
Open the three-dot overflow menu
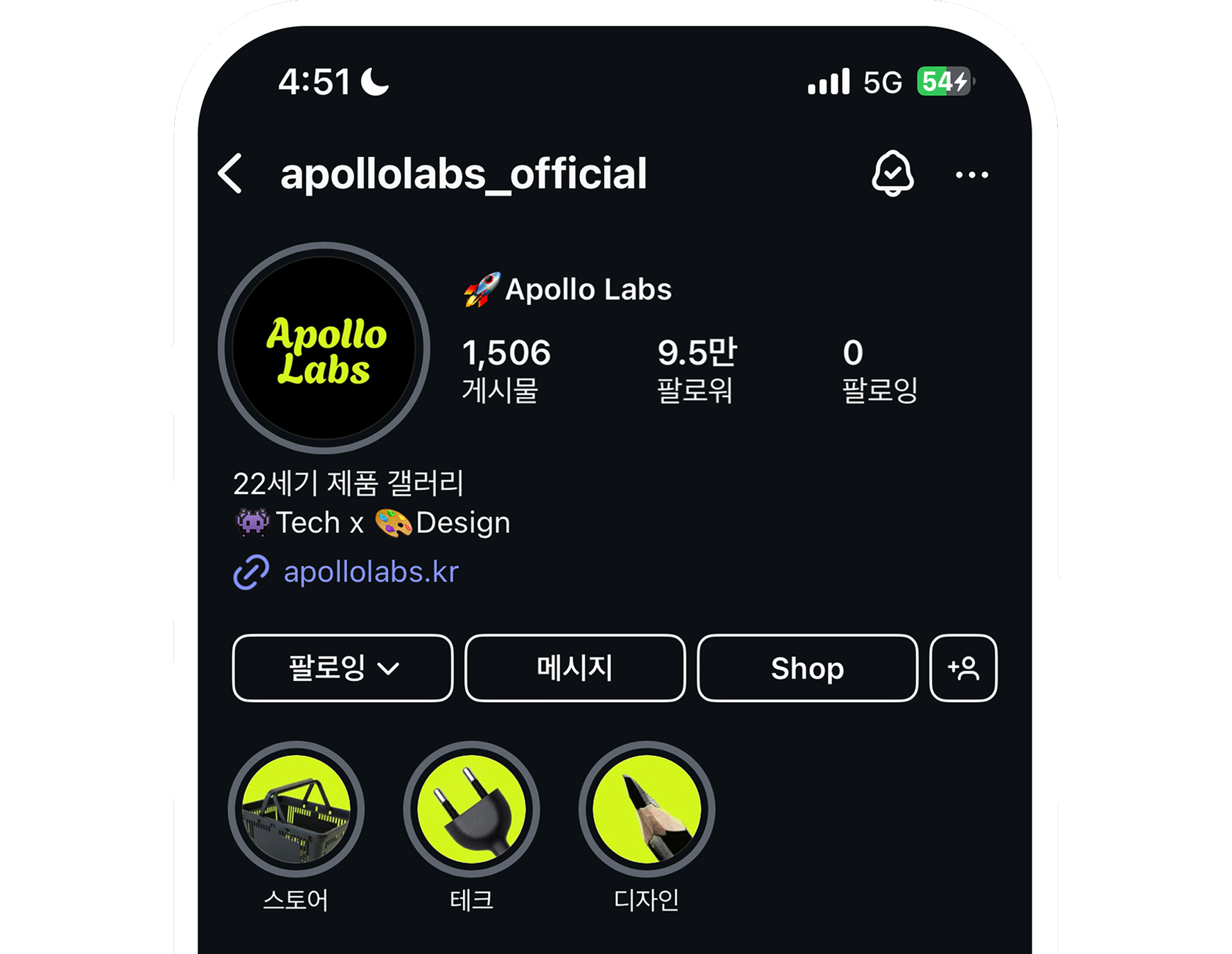pyautogui.click(x=971, y=175)
